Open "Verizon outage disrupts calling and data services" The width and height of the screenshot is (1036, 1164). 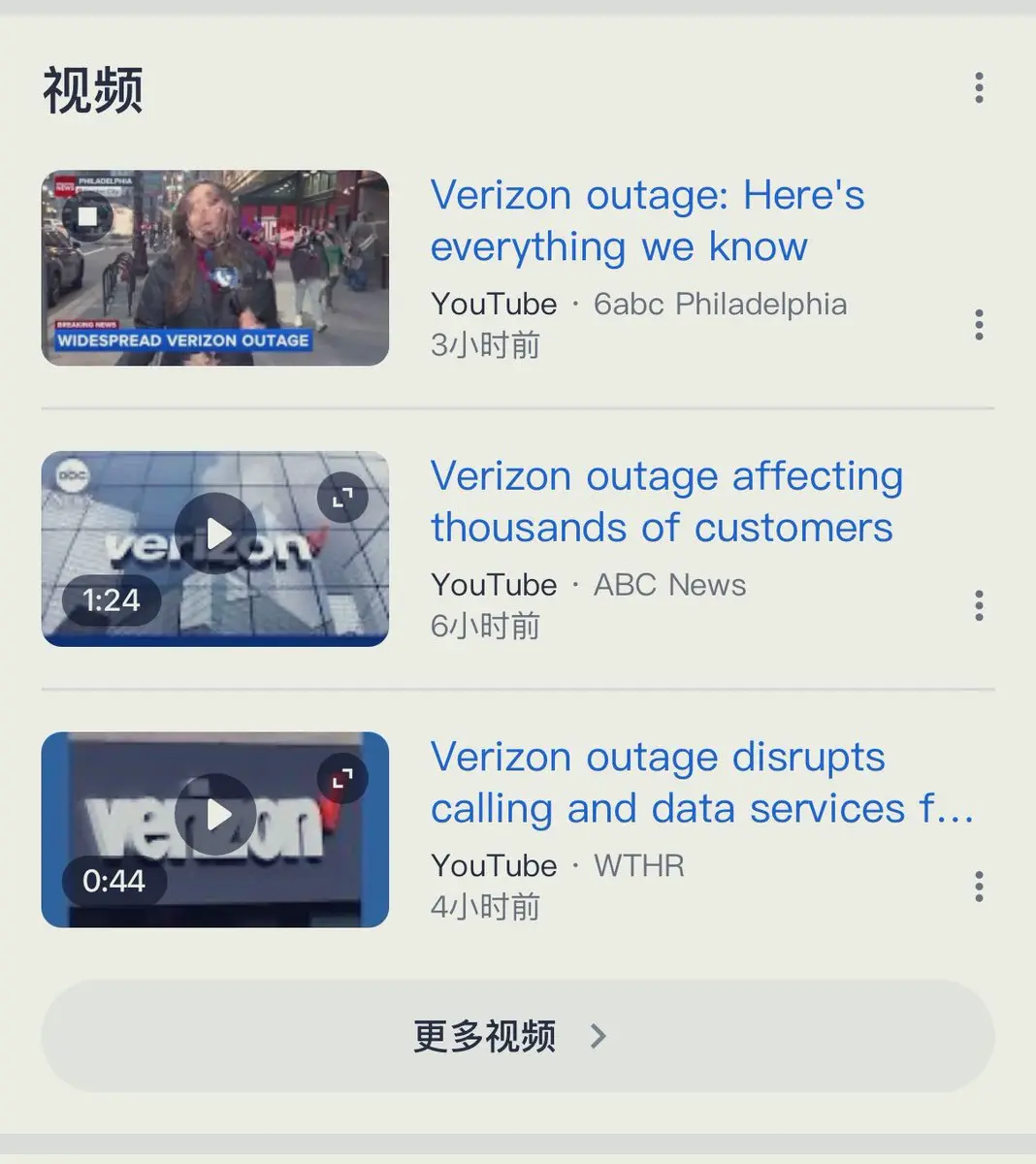pyautogui.click(x=700, y=783)
